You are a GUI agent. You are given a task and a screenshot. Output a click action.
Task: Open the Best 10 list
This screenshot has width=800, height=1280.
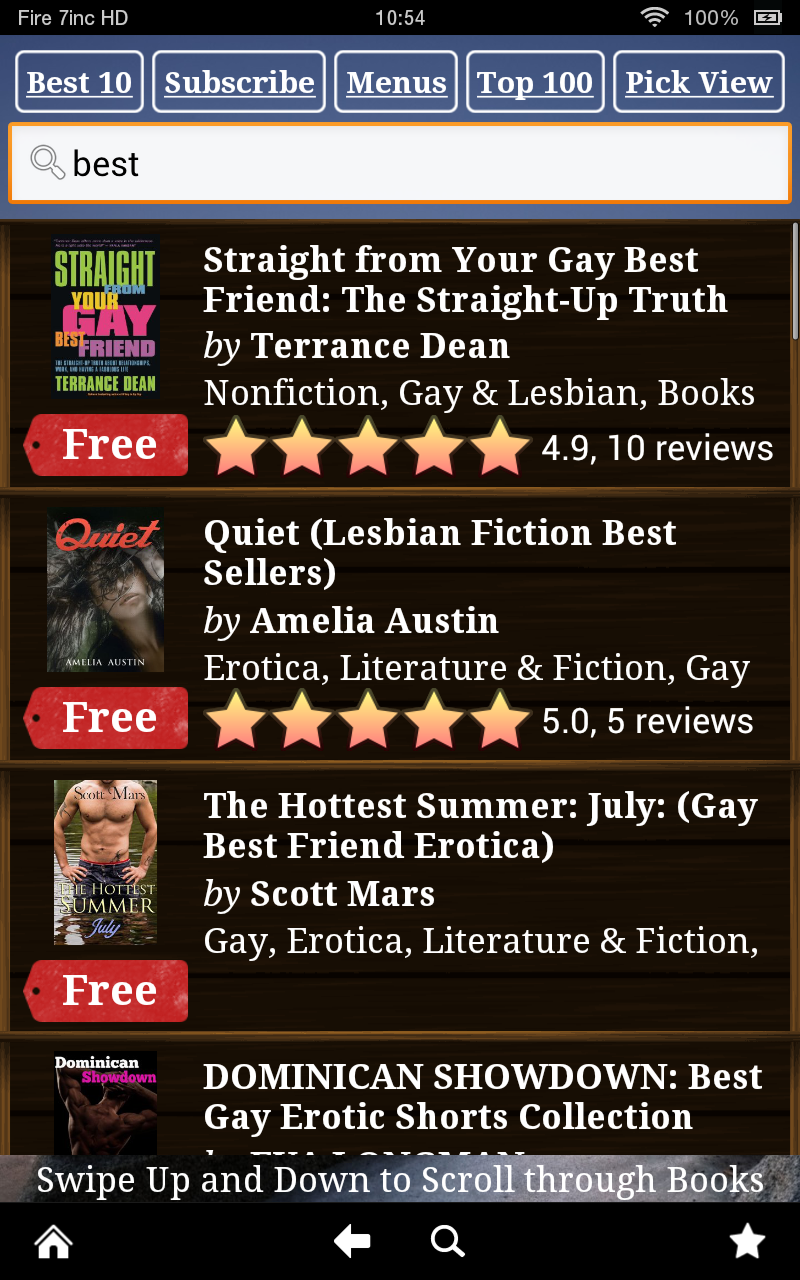[80, 82]
